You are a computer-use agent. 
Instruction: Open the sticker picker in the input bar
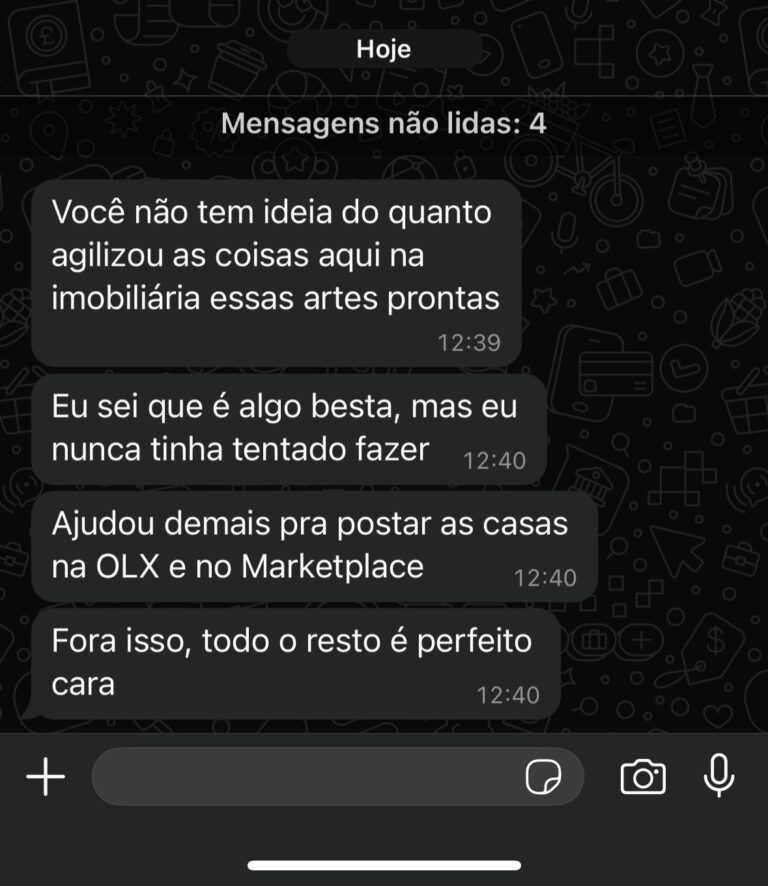[x=541, y=776]
